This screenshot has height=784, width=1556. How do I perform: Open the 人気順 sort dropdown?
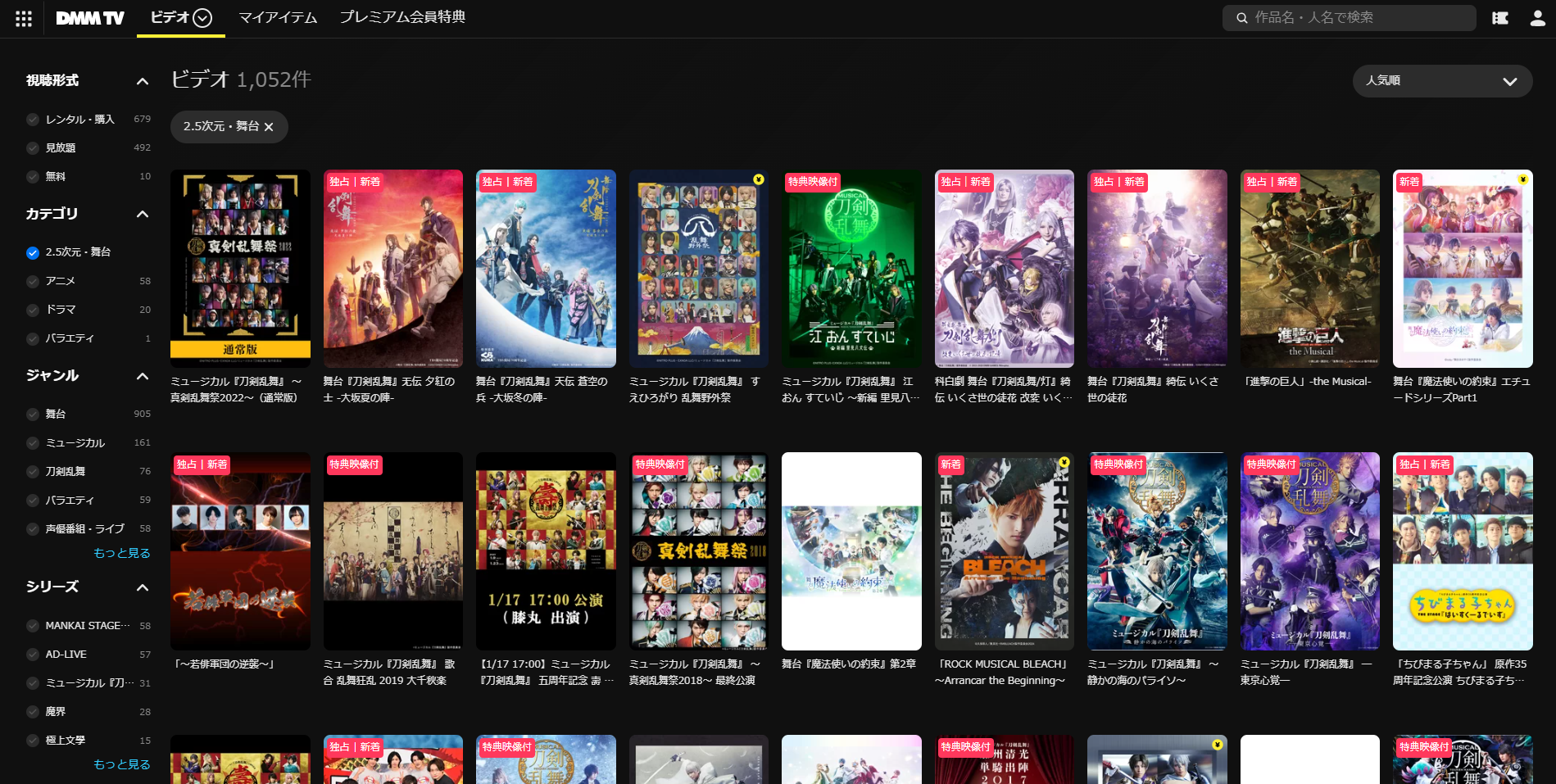pyautogui.click(x=1441, y=81)
